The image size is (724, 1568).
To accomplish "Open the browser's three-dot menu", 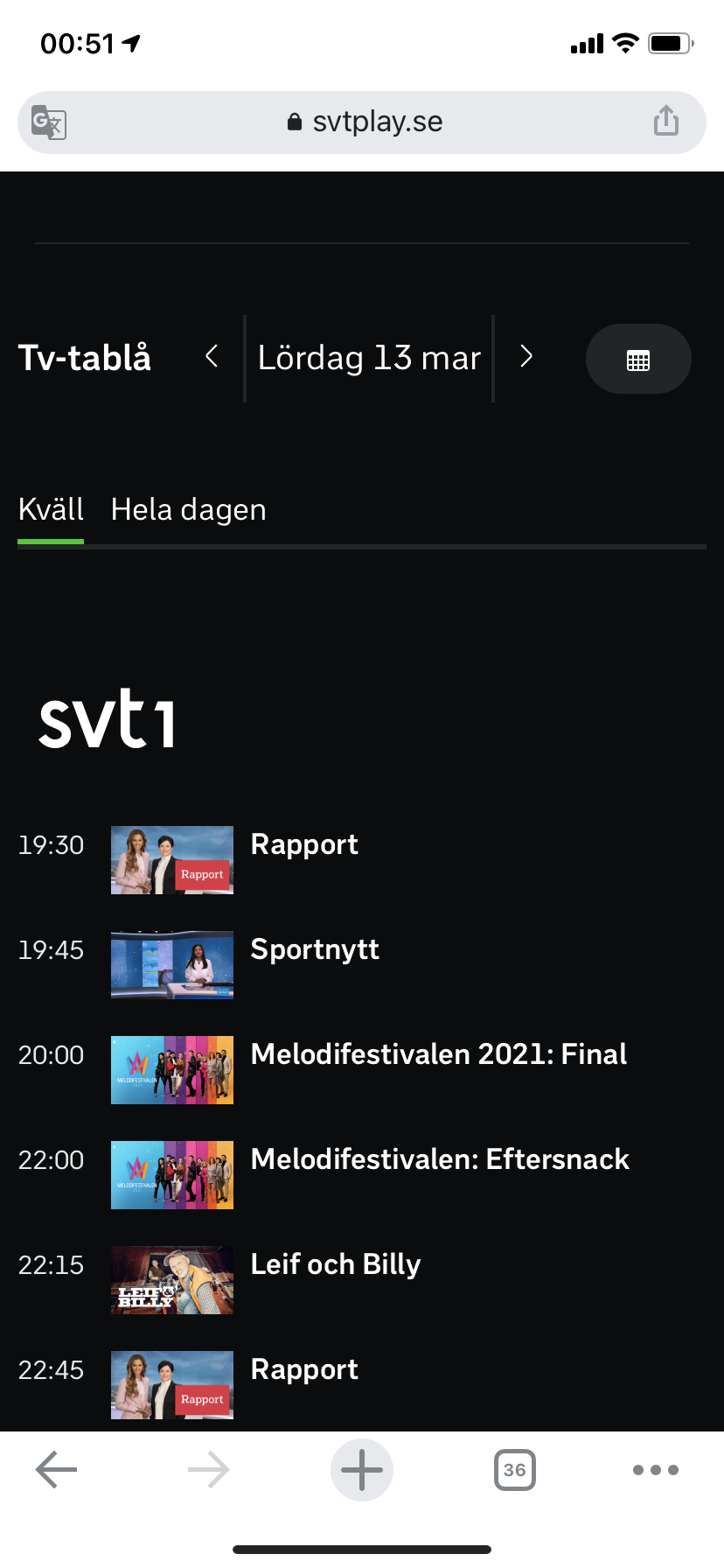I will tap(656, 1470).
